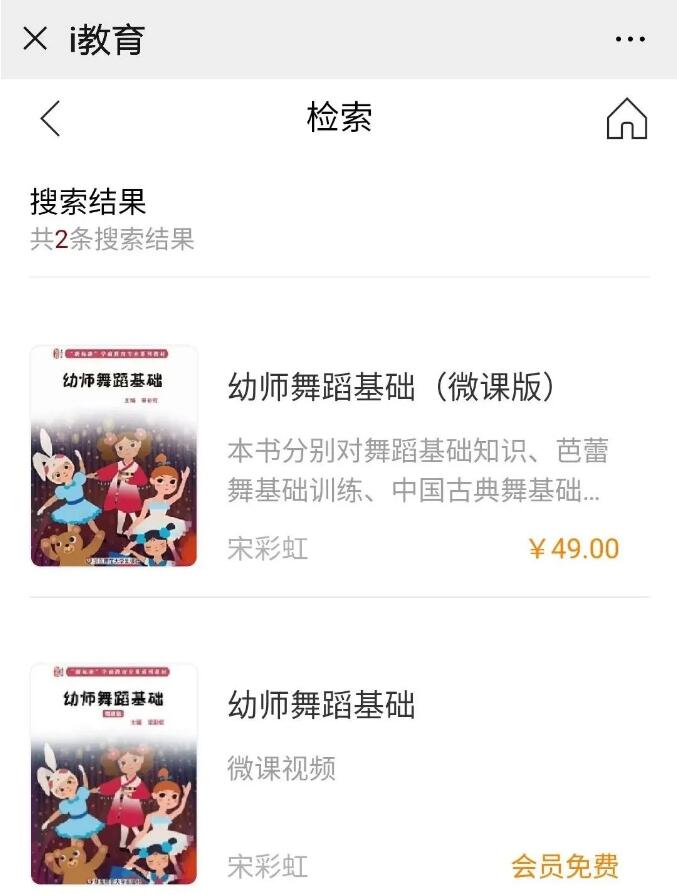Go to the home page icon

pyautogui.click(x=626, y=119)
